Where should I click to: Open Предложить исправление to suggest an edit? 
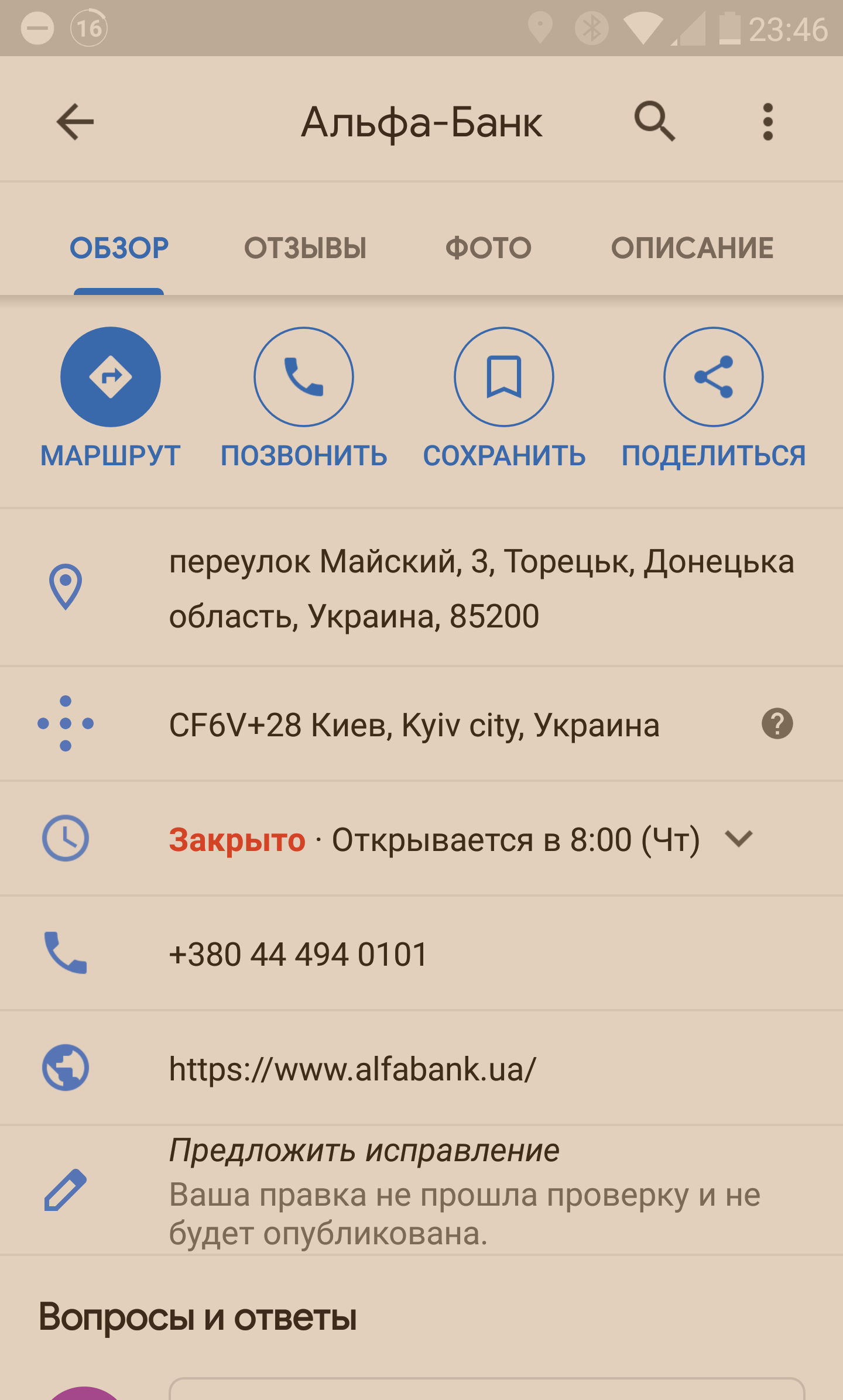pyautogui.click(x=363, y=1151)
